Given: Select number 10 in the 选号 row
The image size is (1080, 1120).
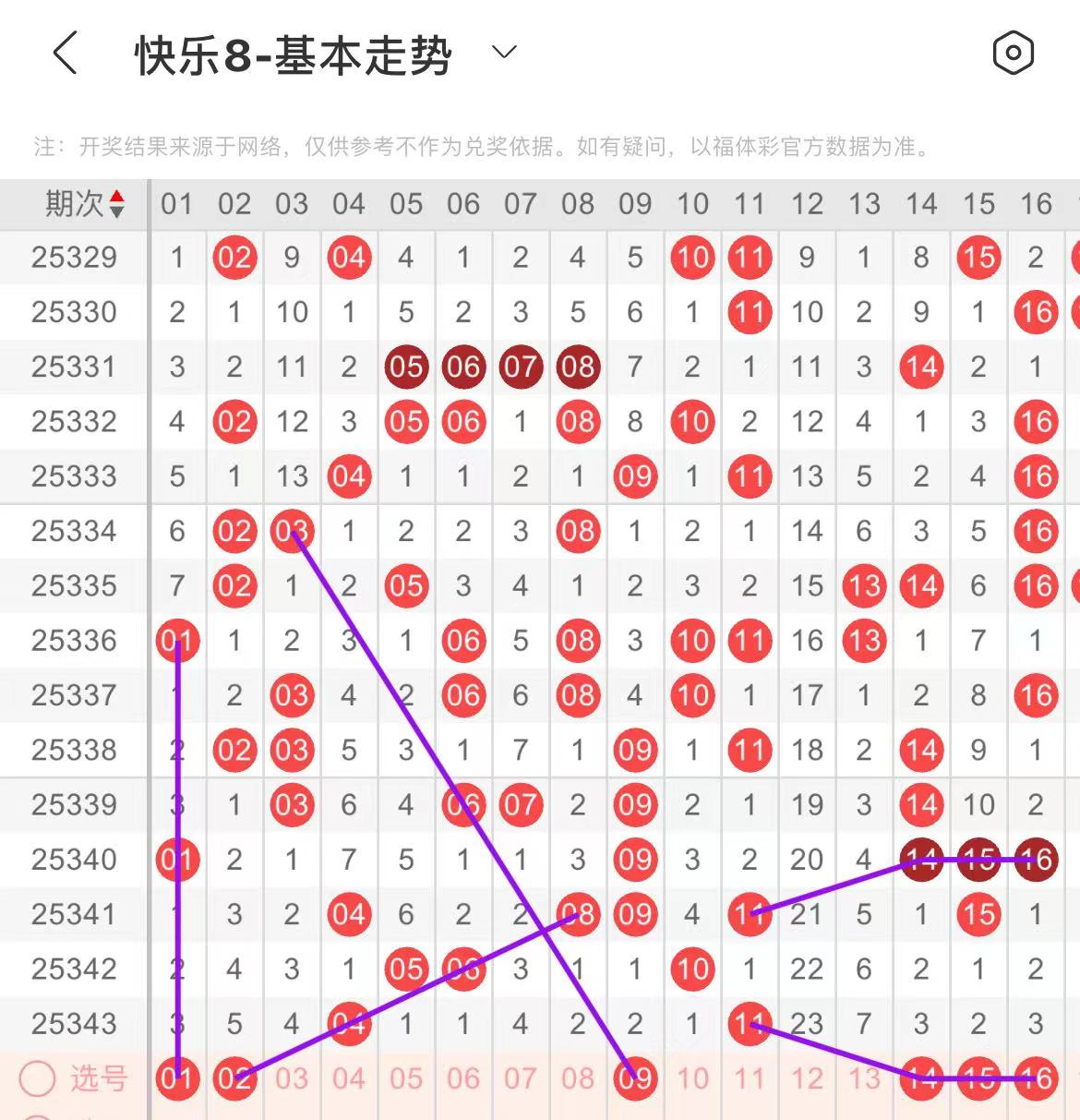Looking at the screenshot, I should 692,1078.
